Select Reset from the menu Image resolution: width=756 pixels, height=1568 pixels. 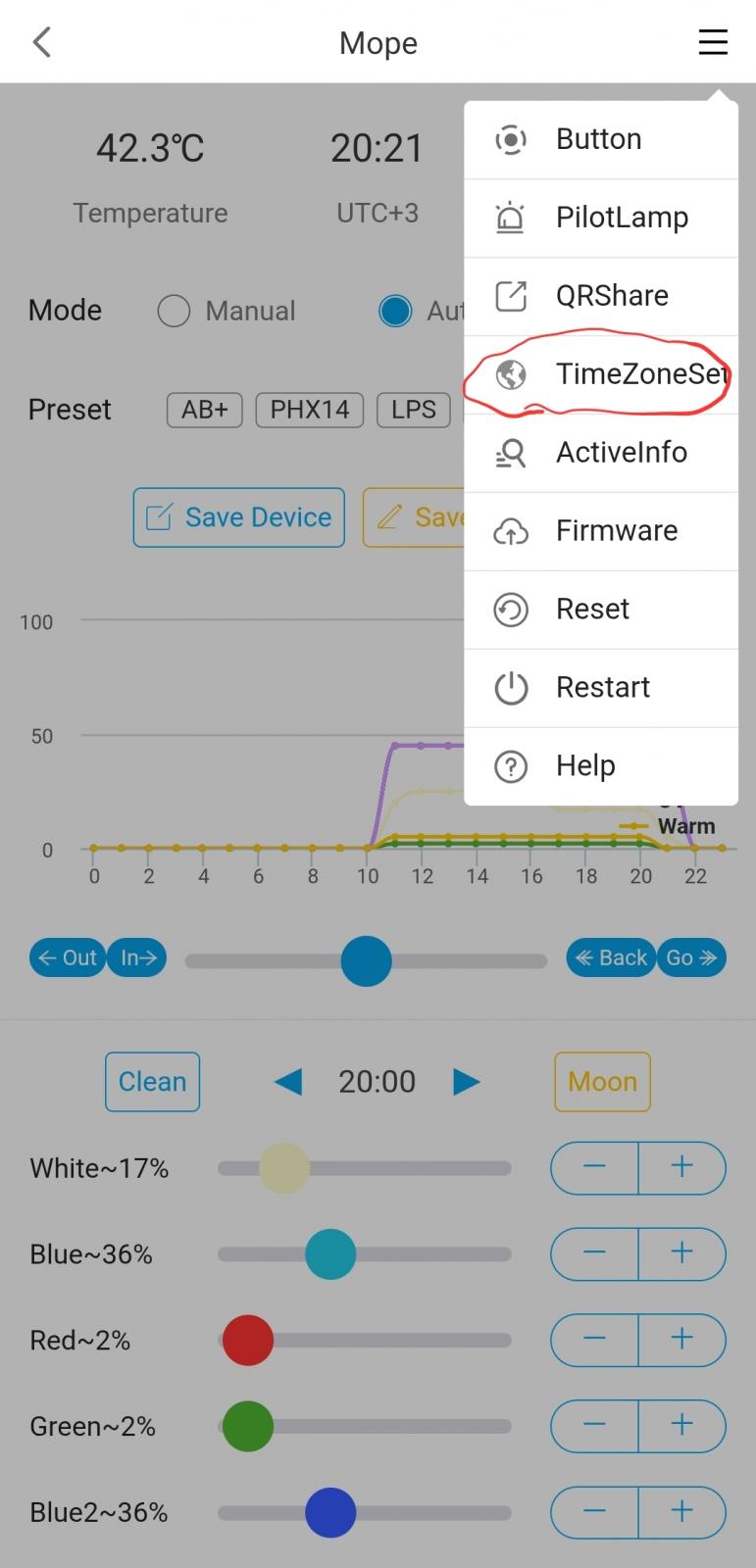592,610
